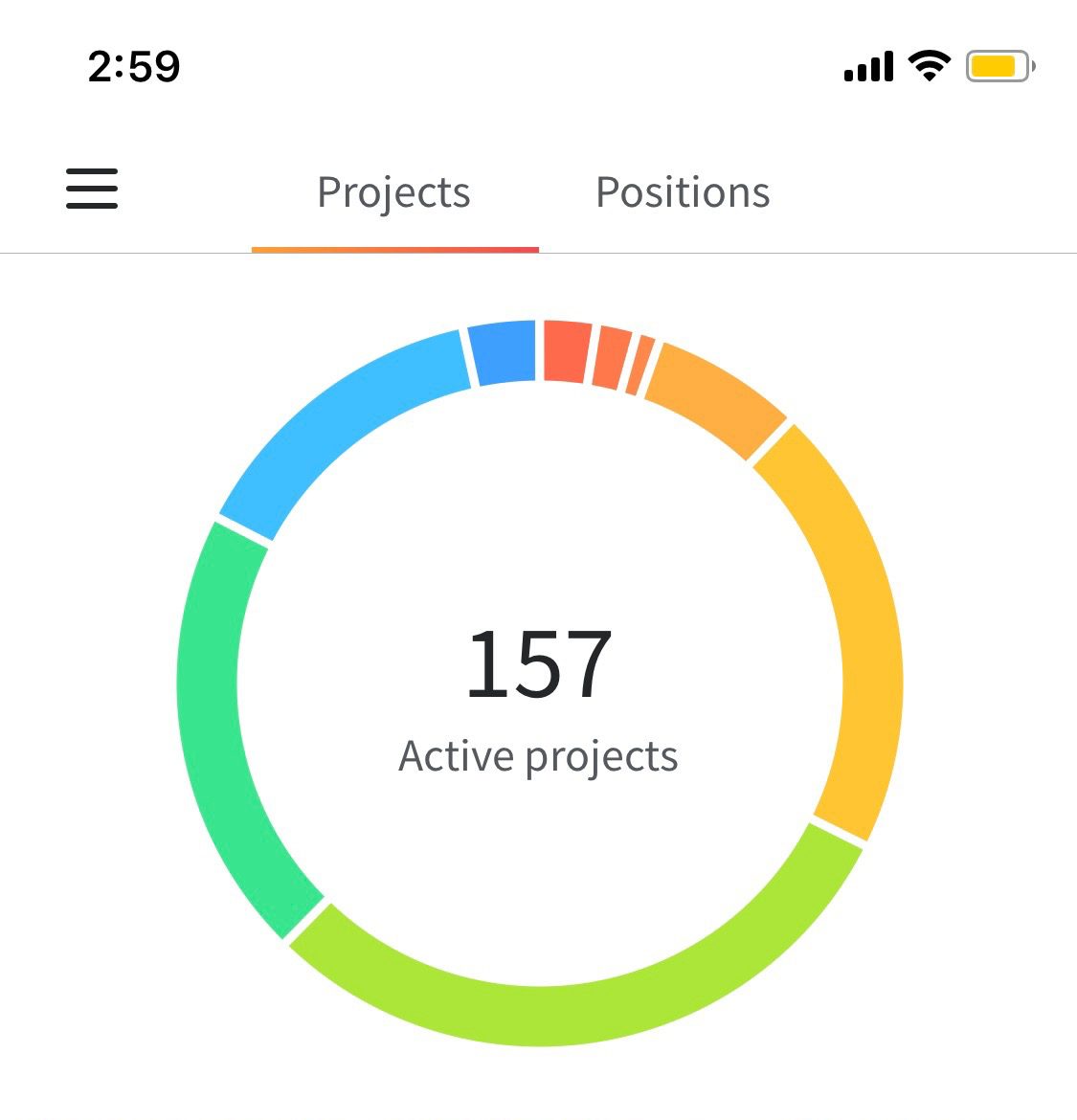Tap the gradient underline below Projects

click(x=395, y=250)
